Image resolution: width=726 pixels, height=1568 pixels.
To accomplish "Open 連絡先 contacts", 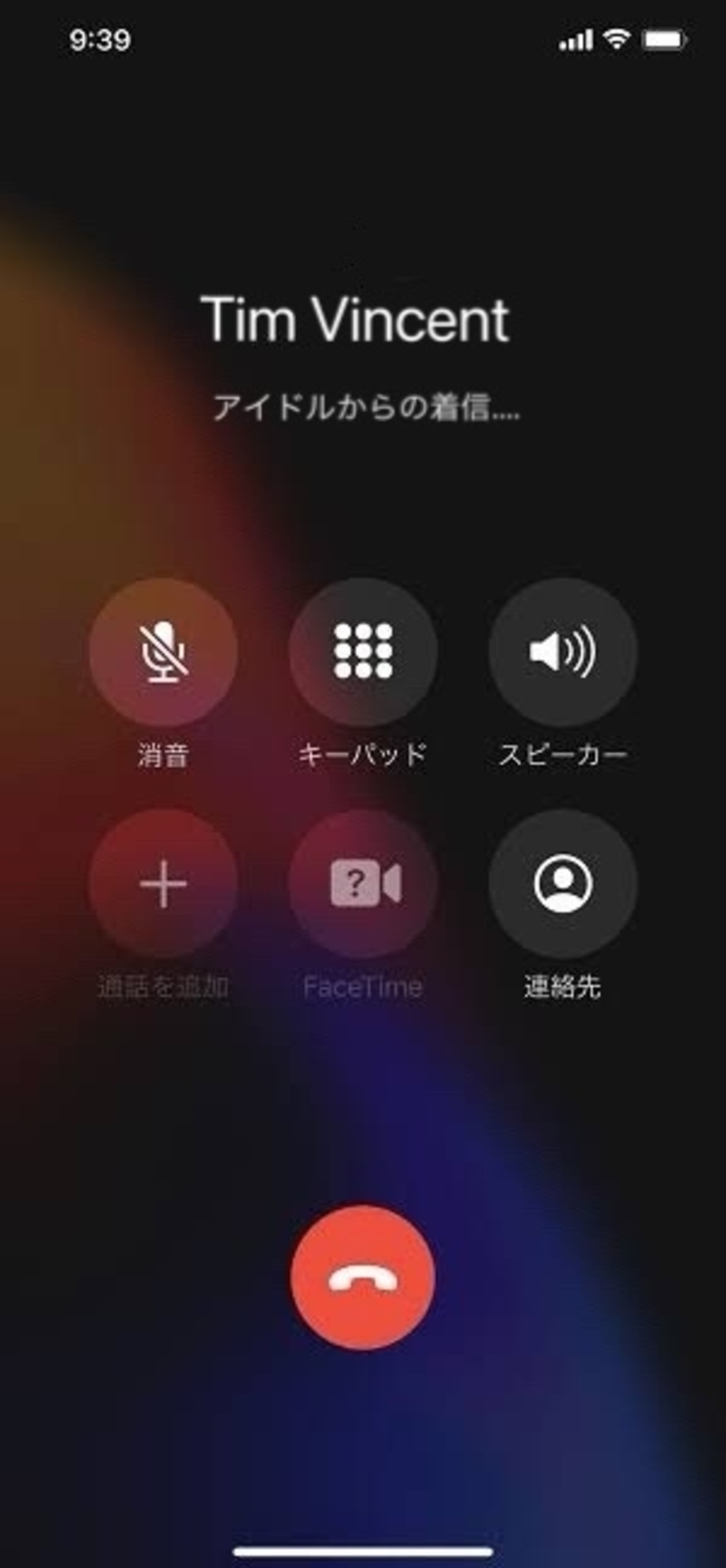I will tap(562, 883).
